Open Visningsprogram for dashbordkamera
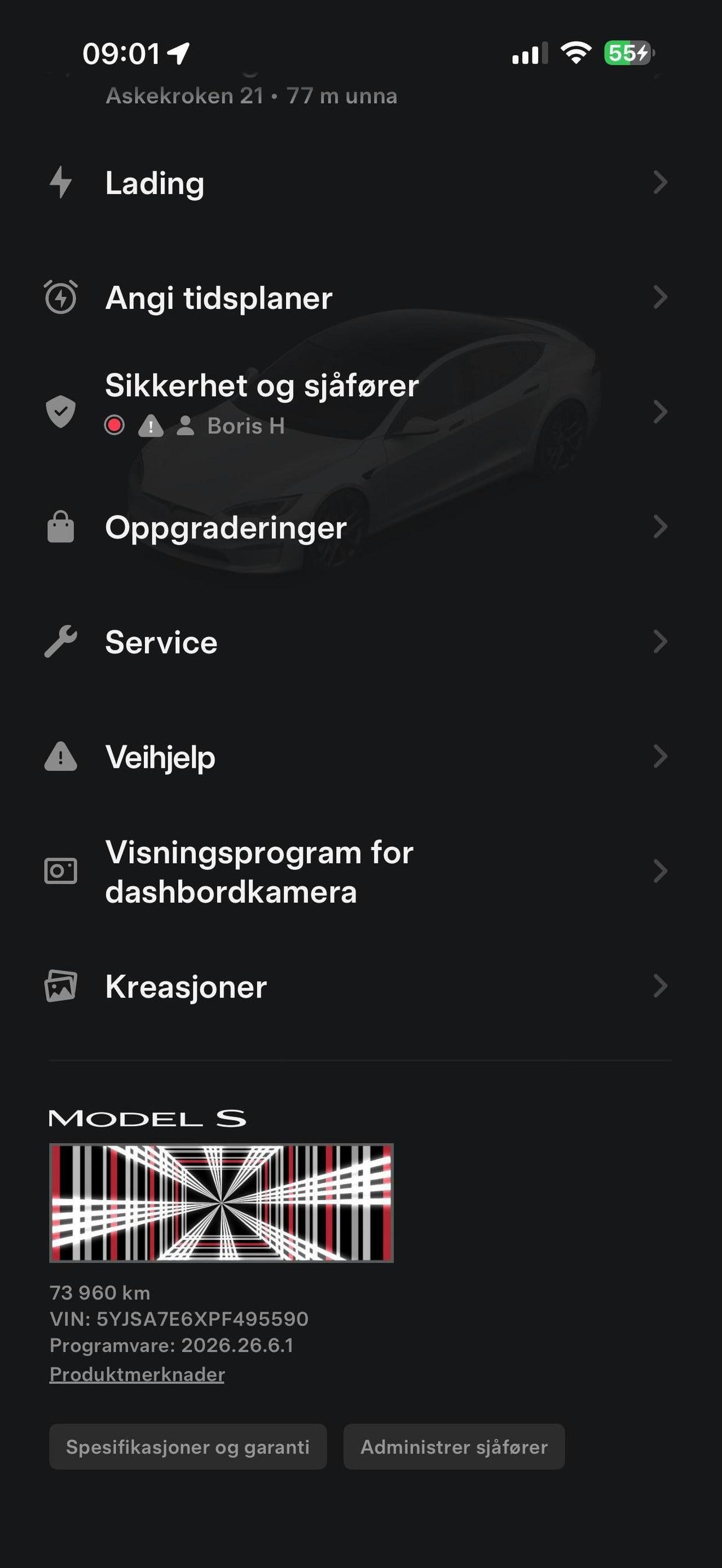The width and height of the screenshot is (722, 1568). point(360,872)
